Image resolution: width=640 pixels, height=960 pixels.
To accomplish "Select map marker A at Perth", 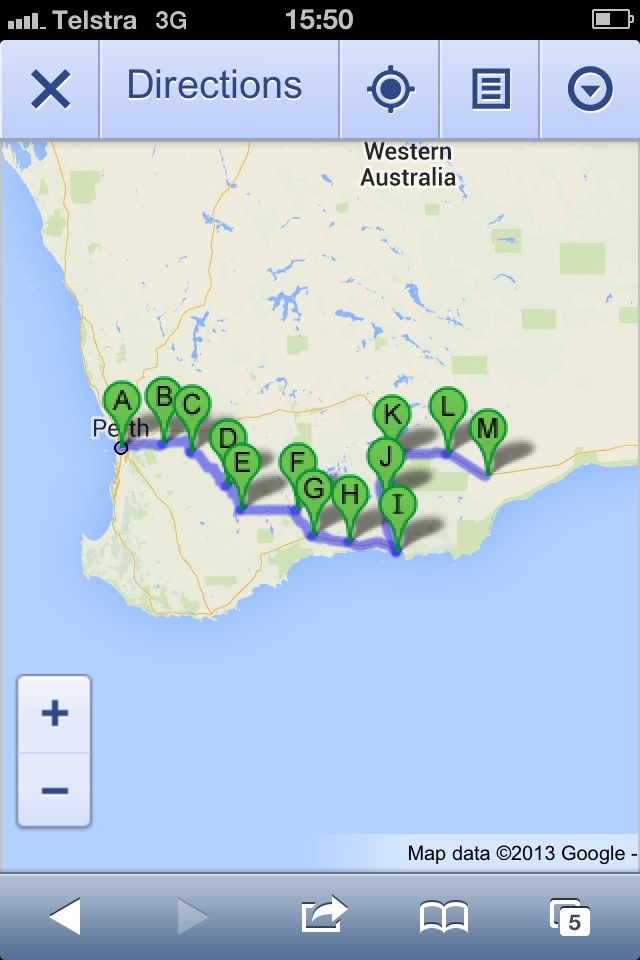I will [122, 404].
